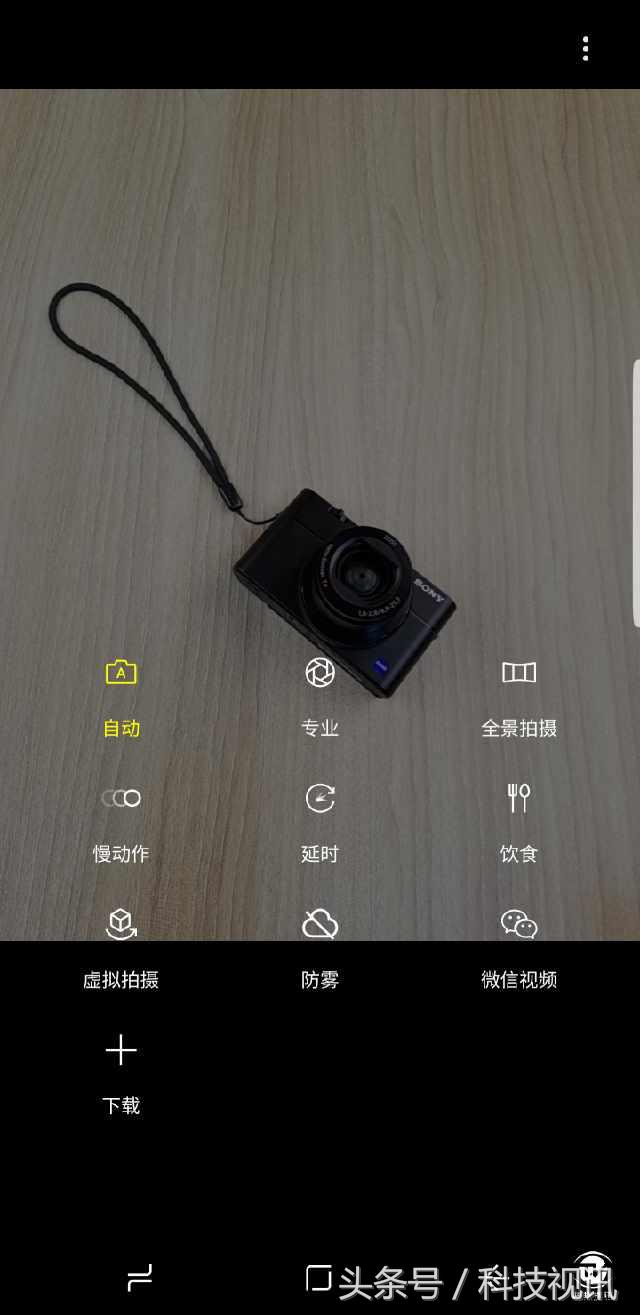Open the recent apps navigation button
This screenshot has height=1315, width=640.
[140, 1277]
